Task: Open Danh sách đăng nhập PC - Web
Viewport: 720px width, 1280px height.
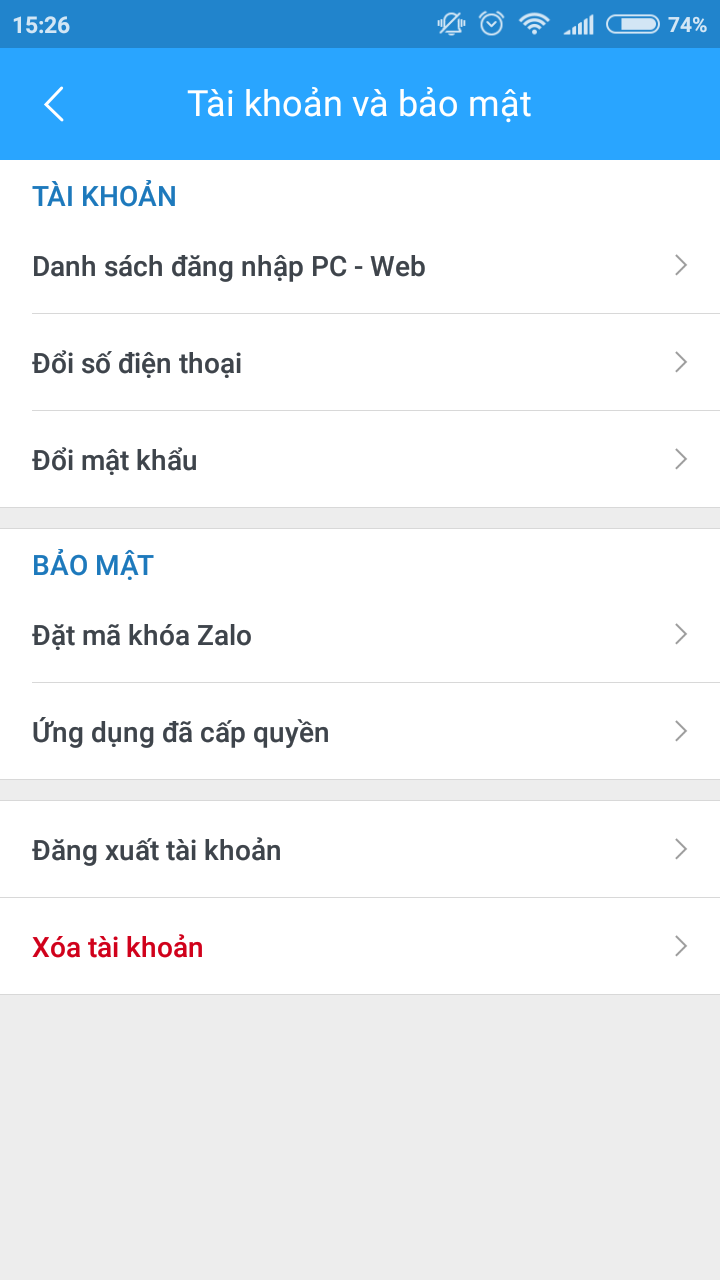Action: click(360, 266)
